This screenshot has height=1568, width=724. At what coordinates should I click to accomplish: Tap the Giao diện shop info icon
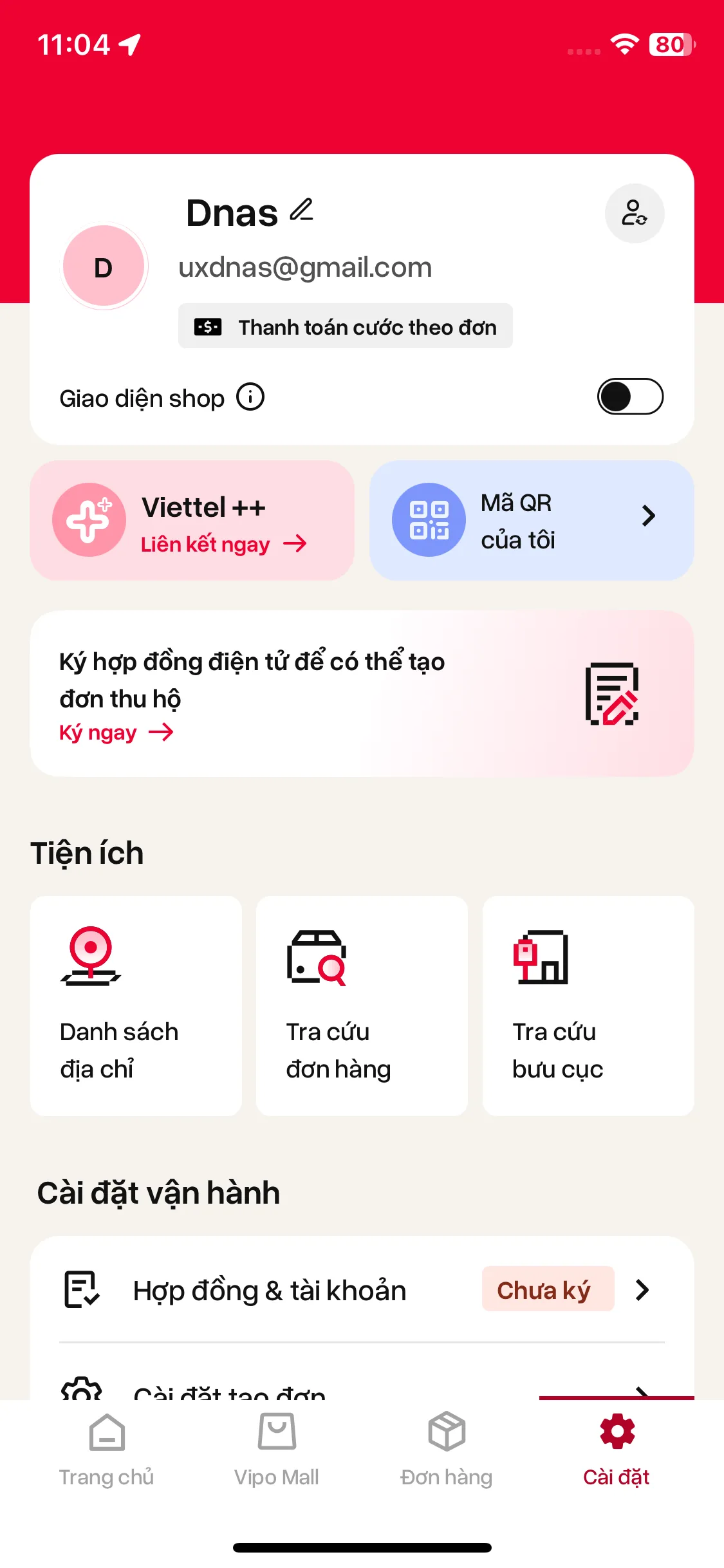pos(250,397)
